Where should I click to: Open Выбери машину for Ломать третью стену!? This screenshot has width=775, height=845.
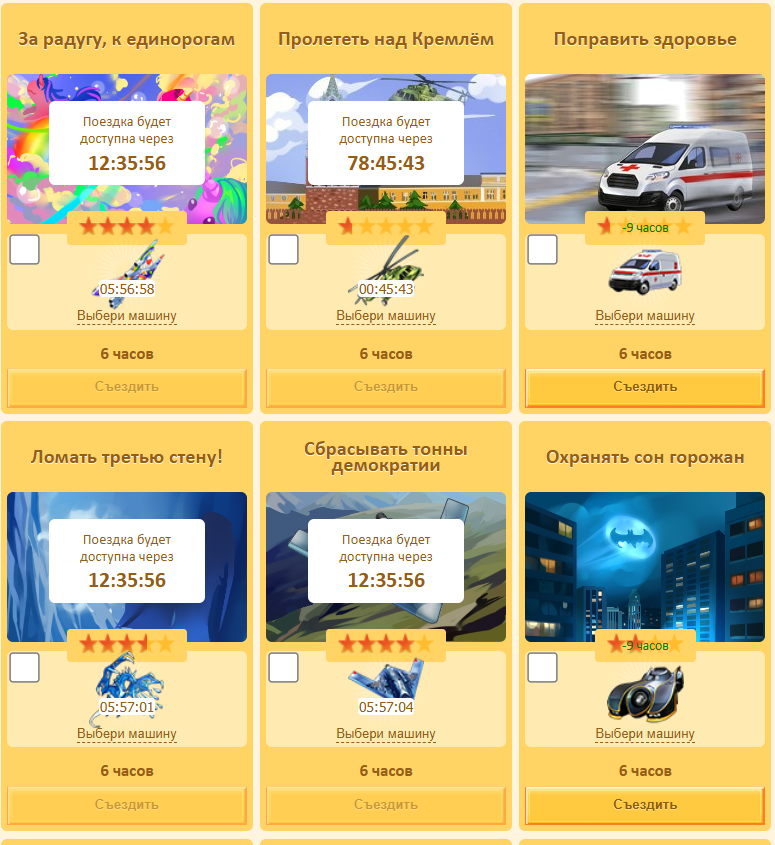(x=127, y=734)
